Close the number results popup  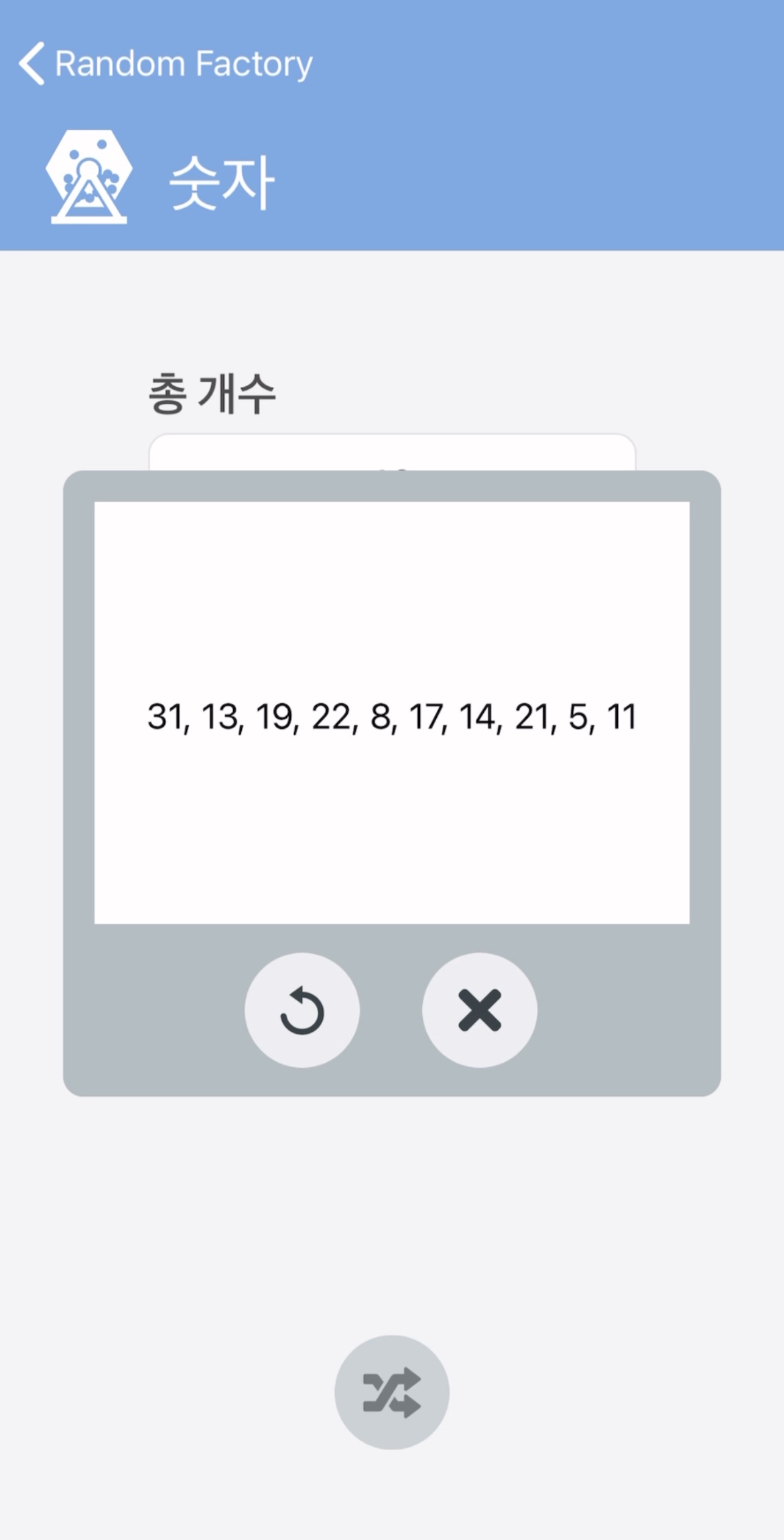pyautogui.click(x=479, y=1010)
